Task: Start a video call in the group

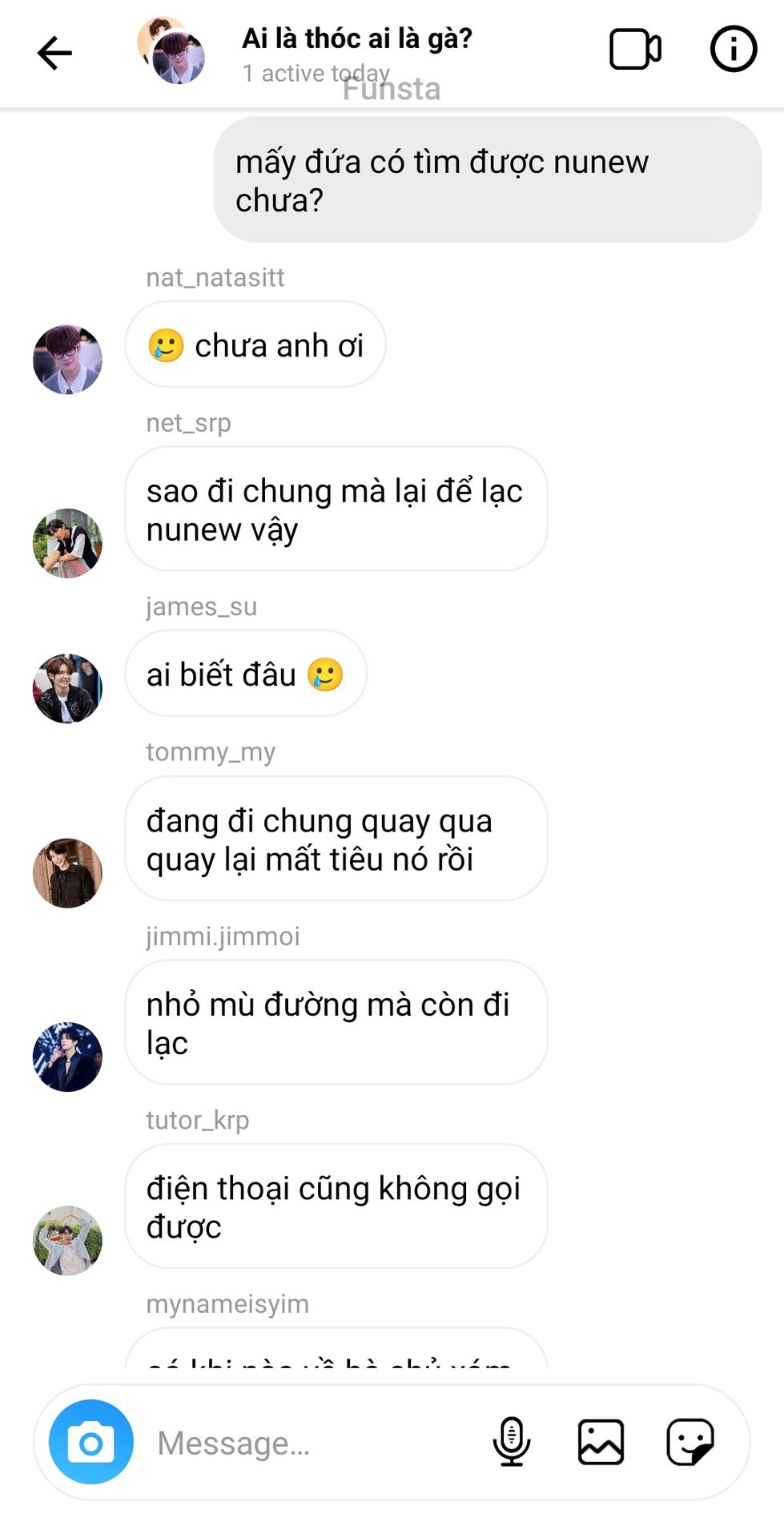Action: tap(635, 50)
